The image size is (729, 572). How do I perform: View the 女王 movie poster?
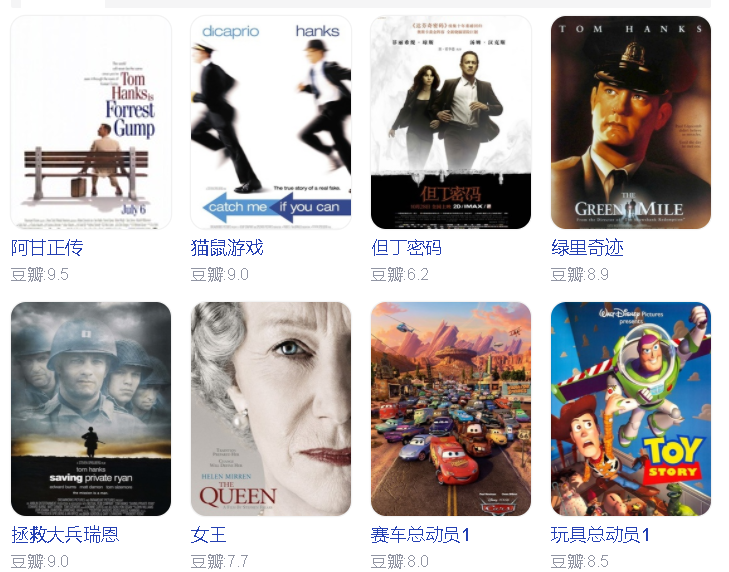click(x=271, y=409)
